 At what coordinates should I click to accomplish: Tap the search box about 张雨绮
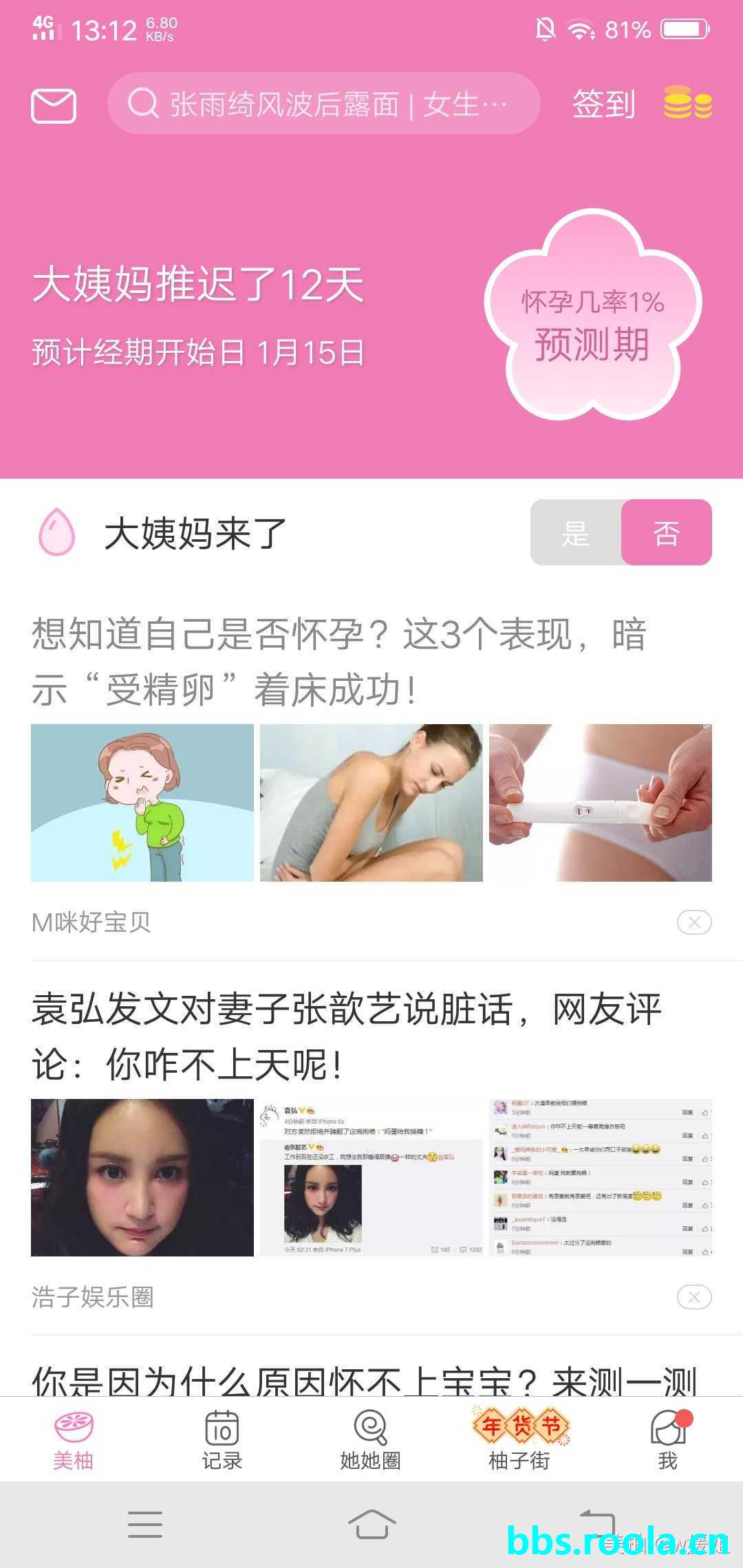323,105
